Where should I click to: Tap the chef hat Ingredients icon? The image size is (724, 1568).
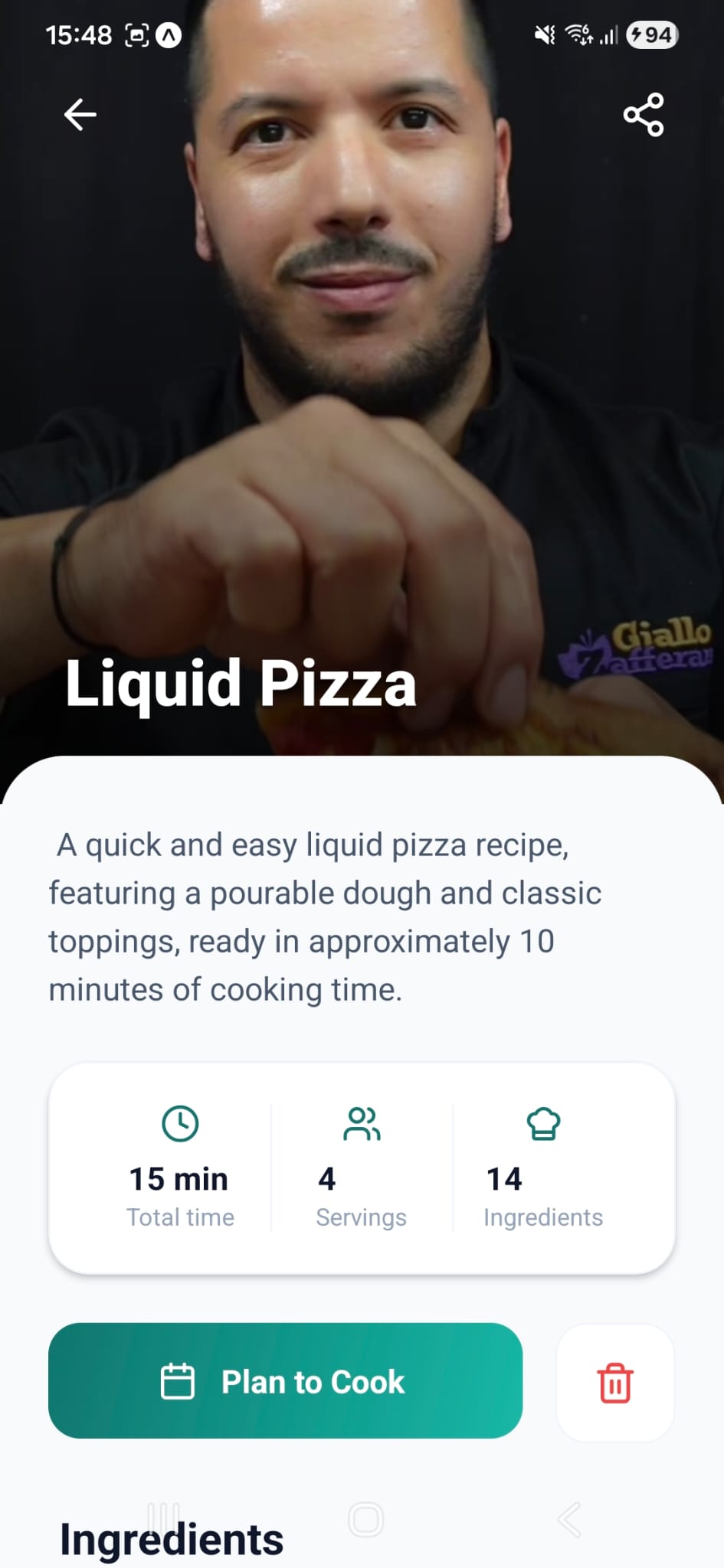click(x=543, y=1123)
